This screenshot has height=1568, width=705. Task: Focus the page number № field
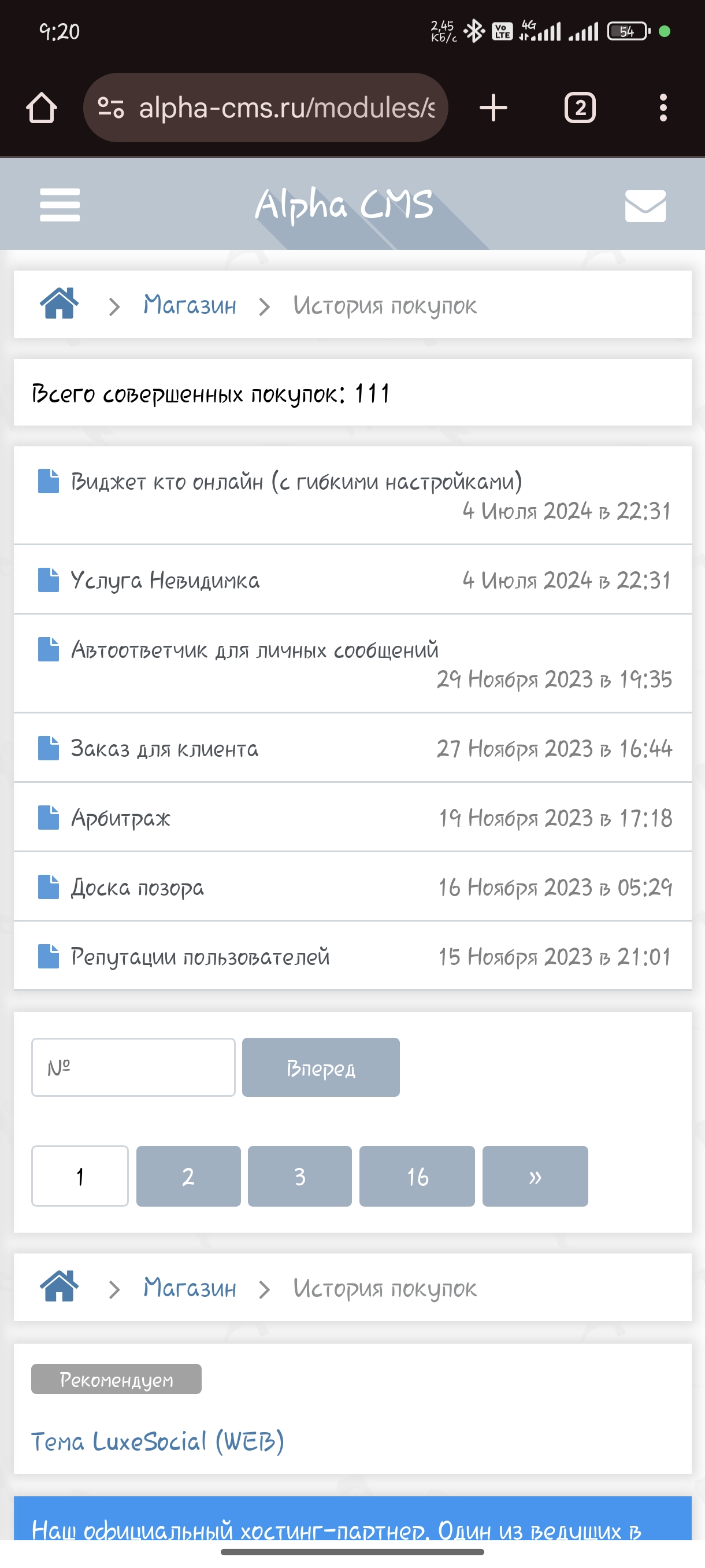(133, 1067)
